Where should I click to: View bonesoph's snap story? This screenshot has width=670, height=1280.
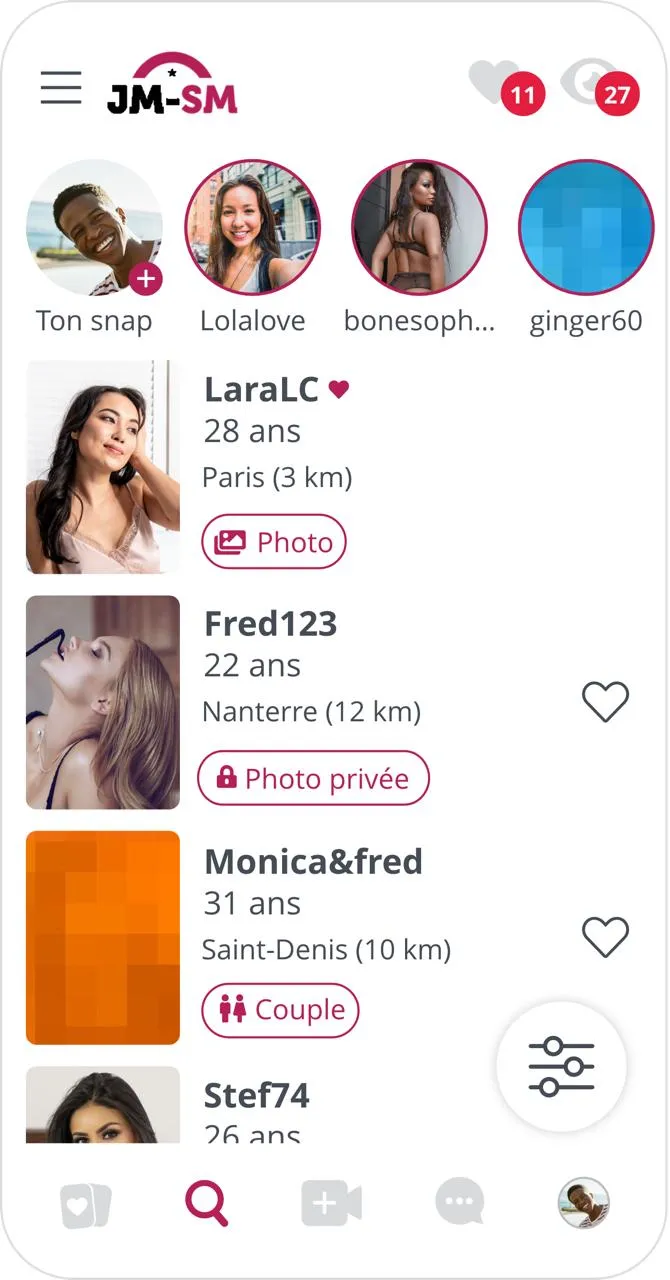tap(420, 228)
